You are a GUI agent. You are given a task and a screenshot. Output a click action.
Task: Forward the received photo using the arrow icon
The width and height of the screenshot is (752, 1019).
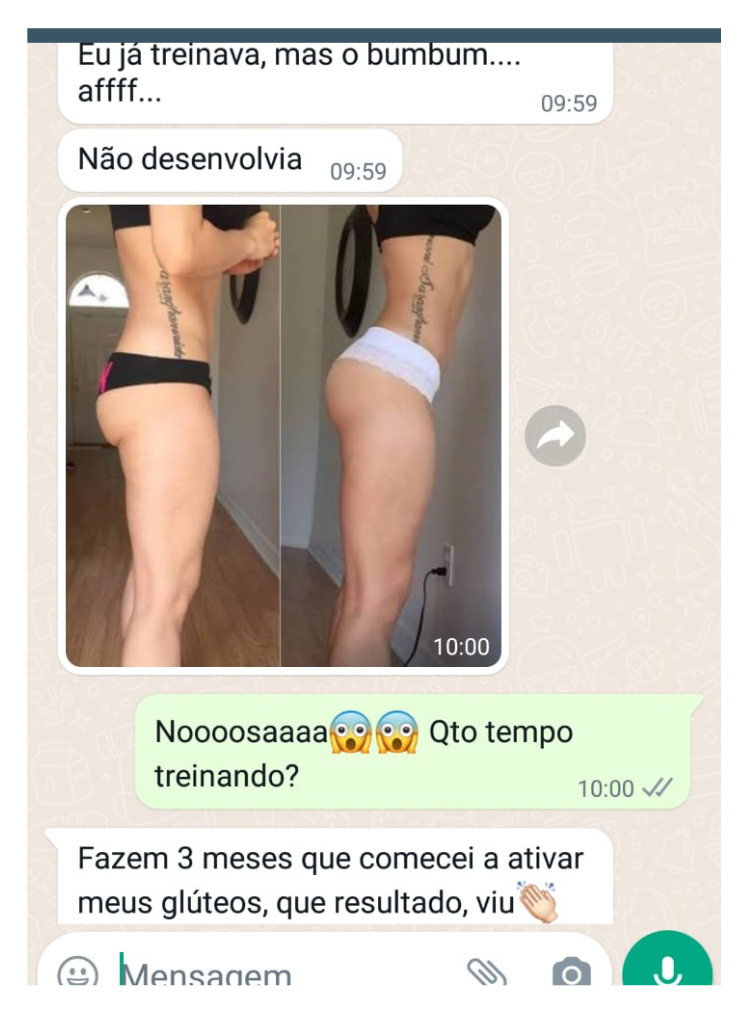555,435
